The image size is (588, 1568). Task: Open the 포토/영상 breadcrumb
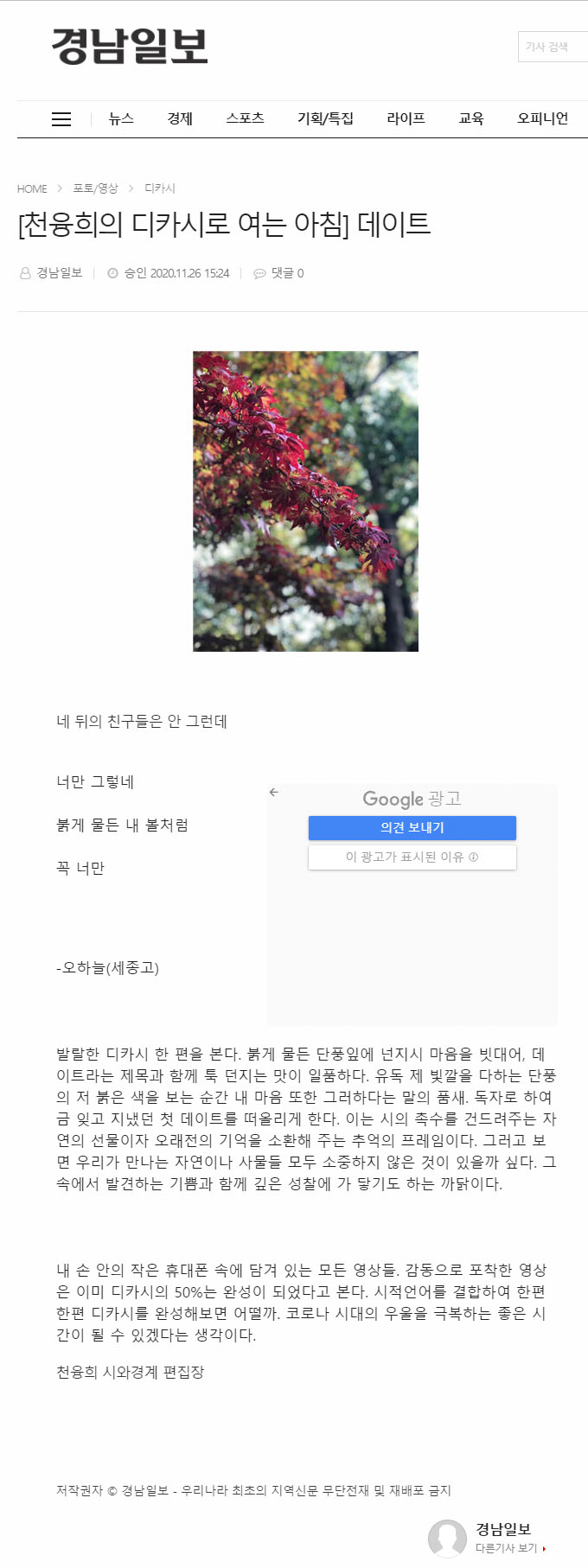[x=95, y=188]
